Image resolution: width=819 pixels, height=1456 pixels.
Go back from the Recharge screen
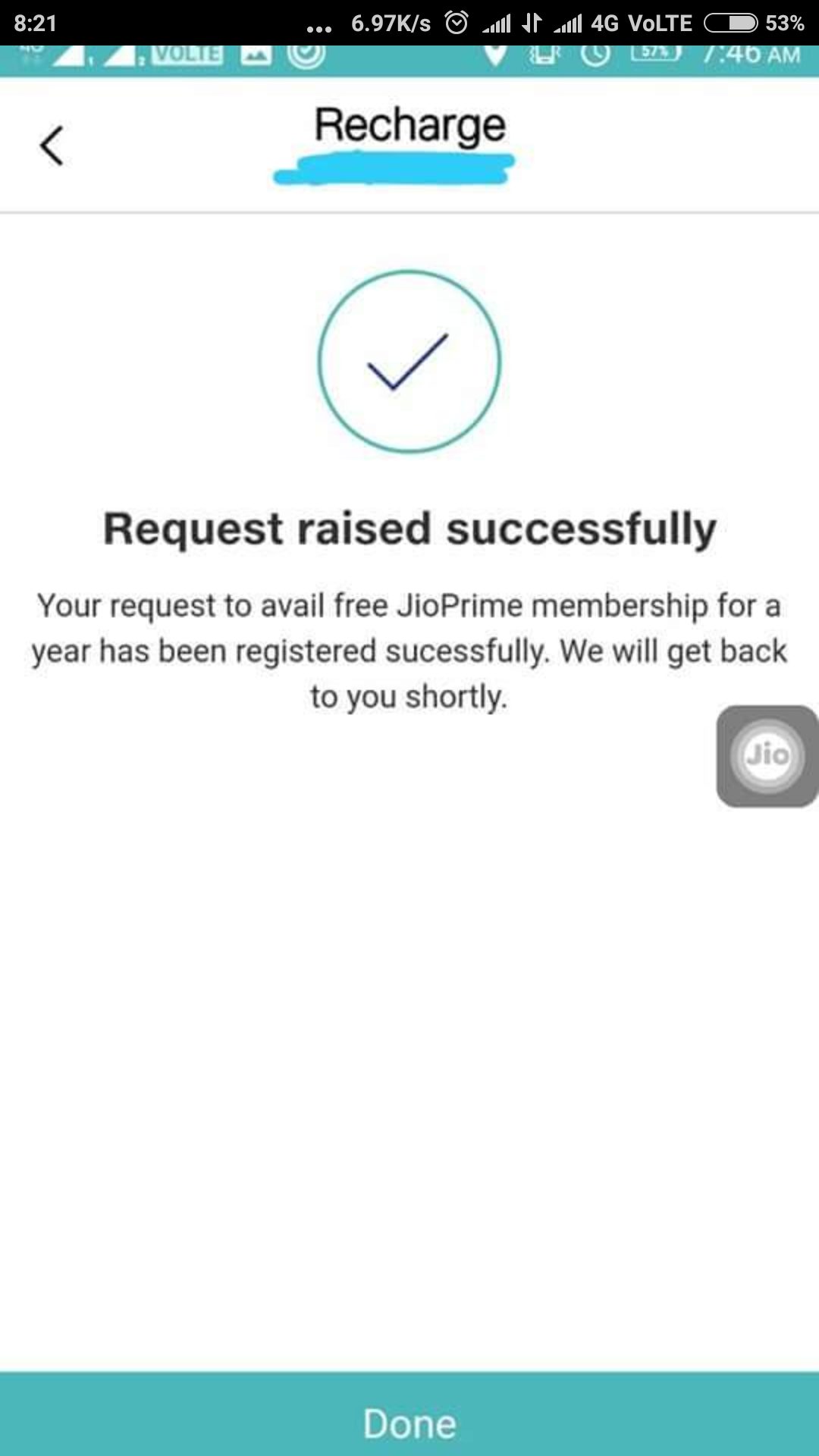tap(52, 146)
